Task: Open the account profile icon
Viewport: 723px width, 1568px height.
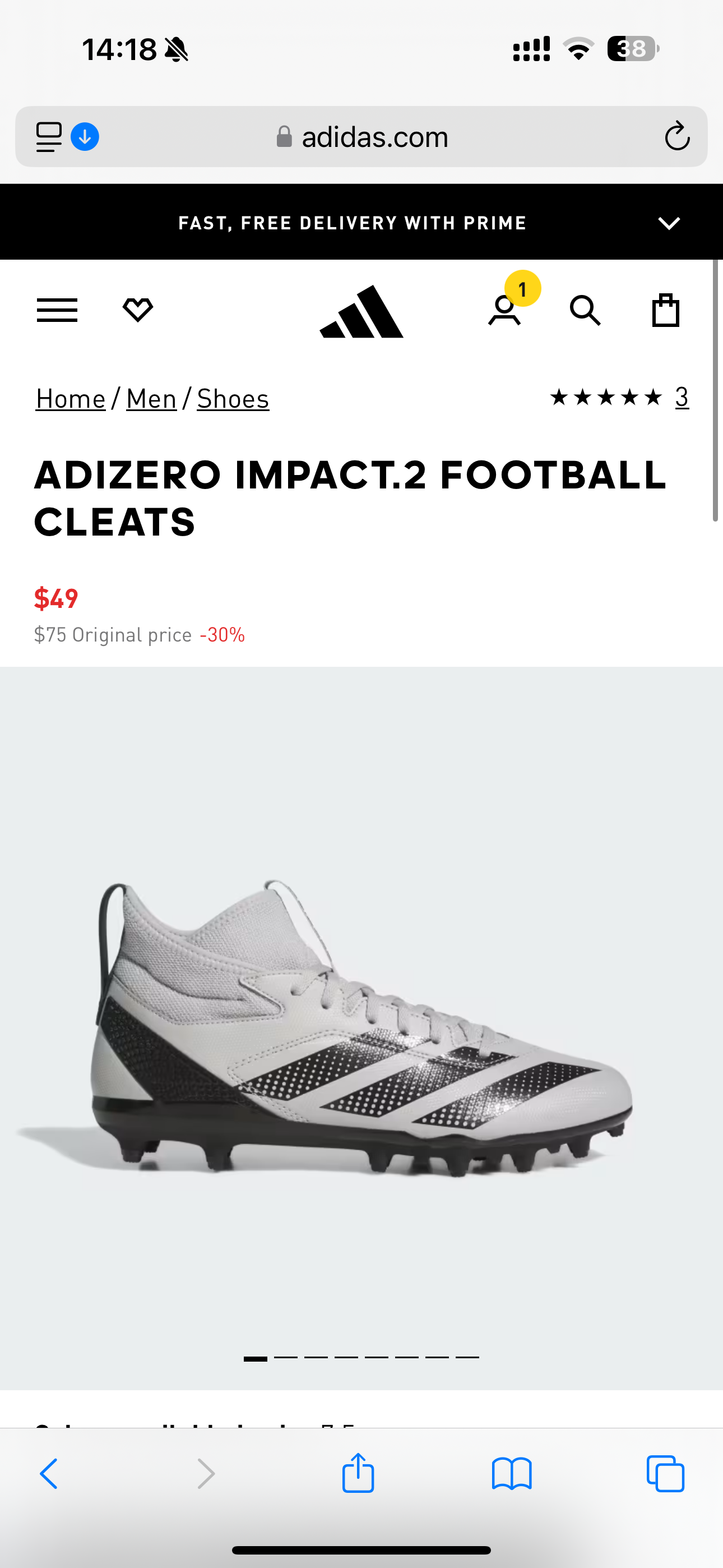Action: click(x=504, y=311)
